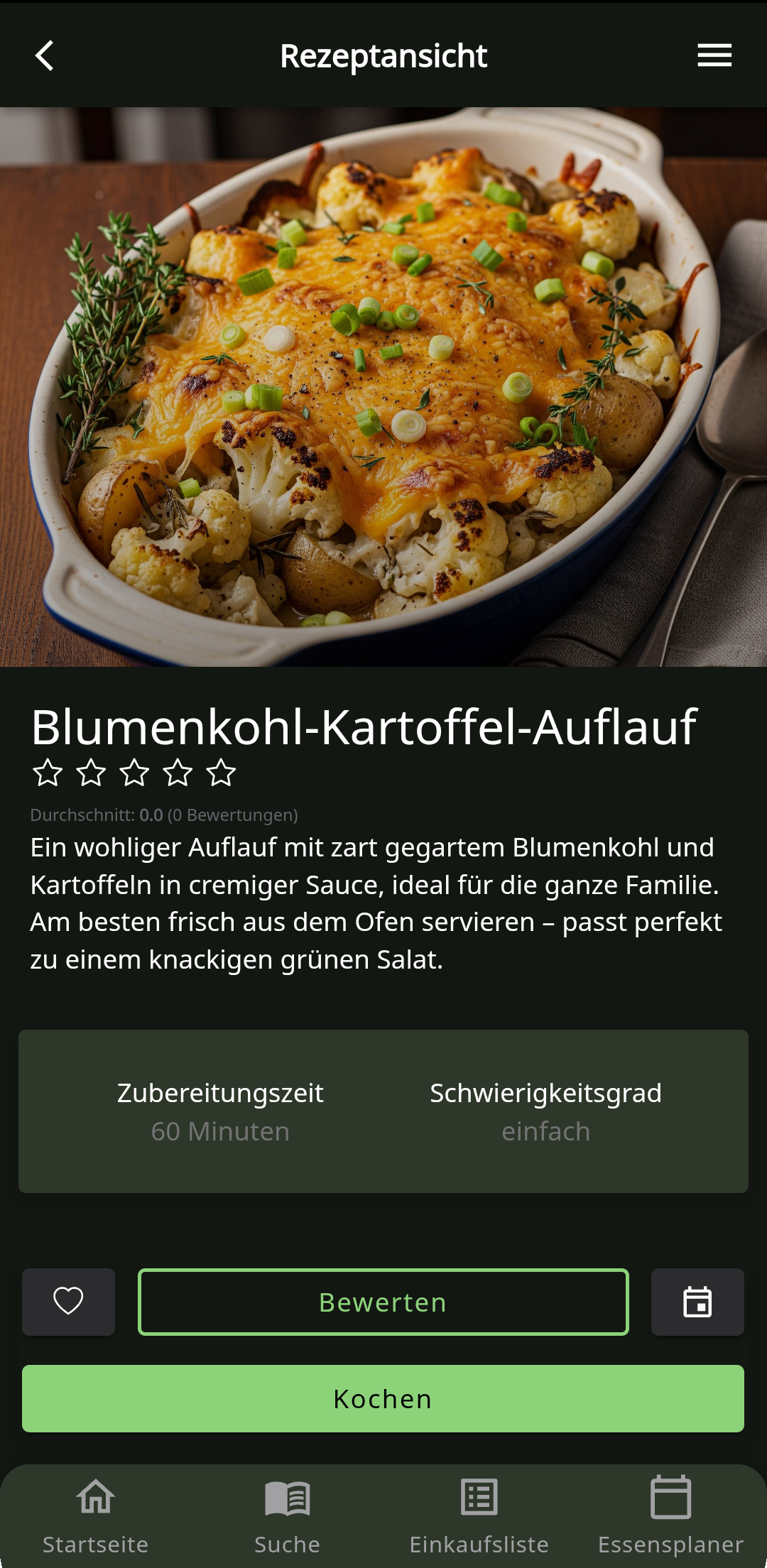Expand the menu at top right
Viewport: 767px width, 1568px height.
tap(714, 55)
